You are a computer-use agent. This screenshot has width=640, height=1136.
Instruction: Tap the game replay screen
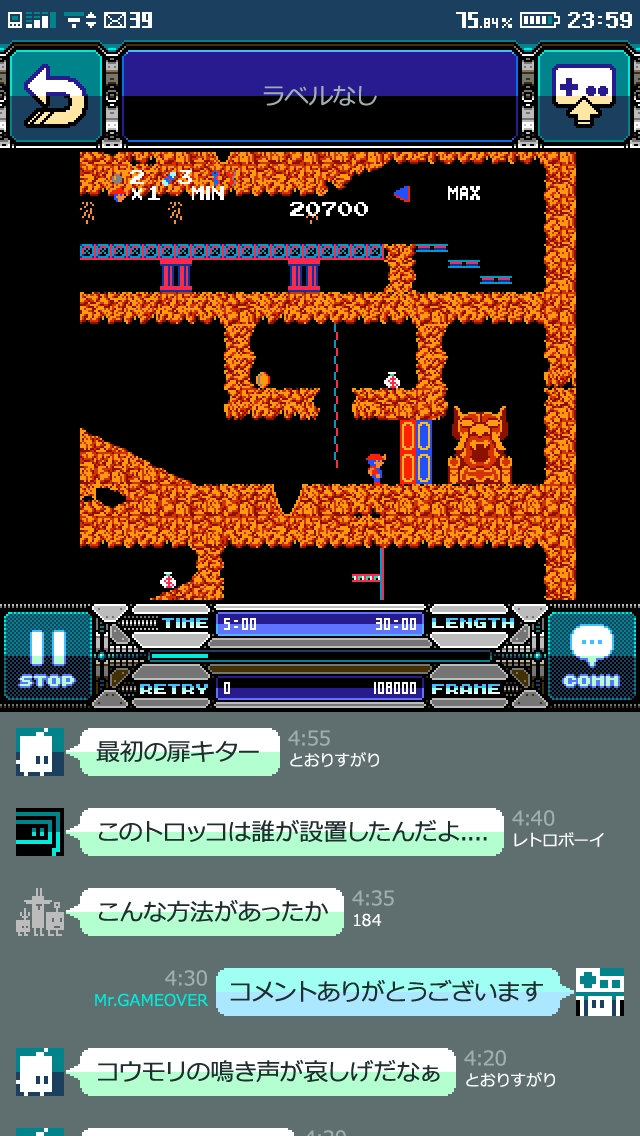click(x=328, y=375)
